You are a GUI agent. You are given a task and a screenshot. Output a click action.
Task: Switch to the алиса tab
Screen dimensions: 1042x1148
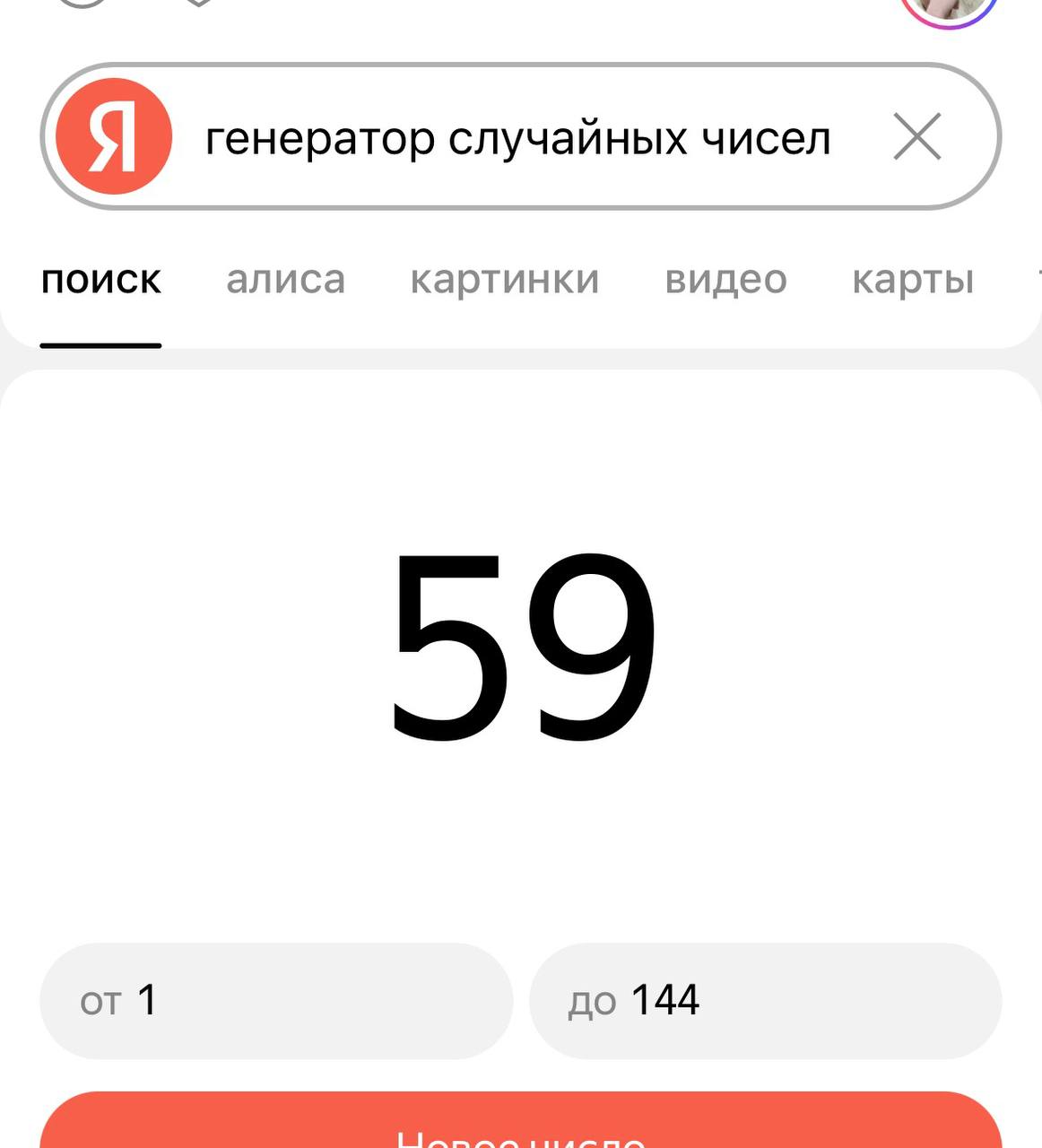[285, 280]
